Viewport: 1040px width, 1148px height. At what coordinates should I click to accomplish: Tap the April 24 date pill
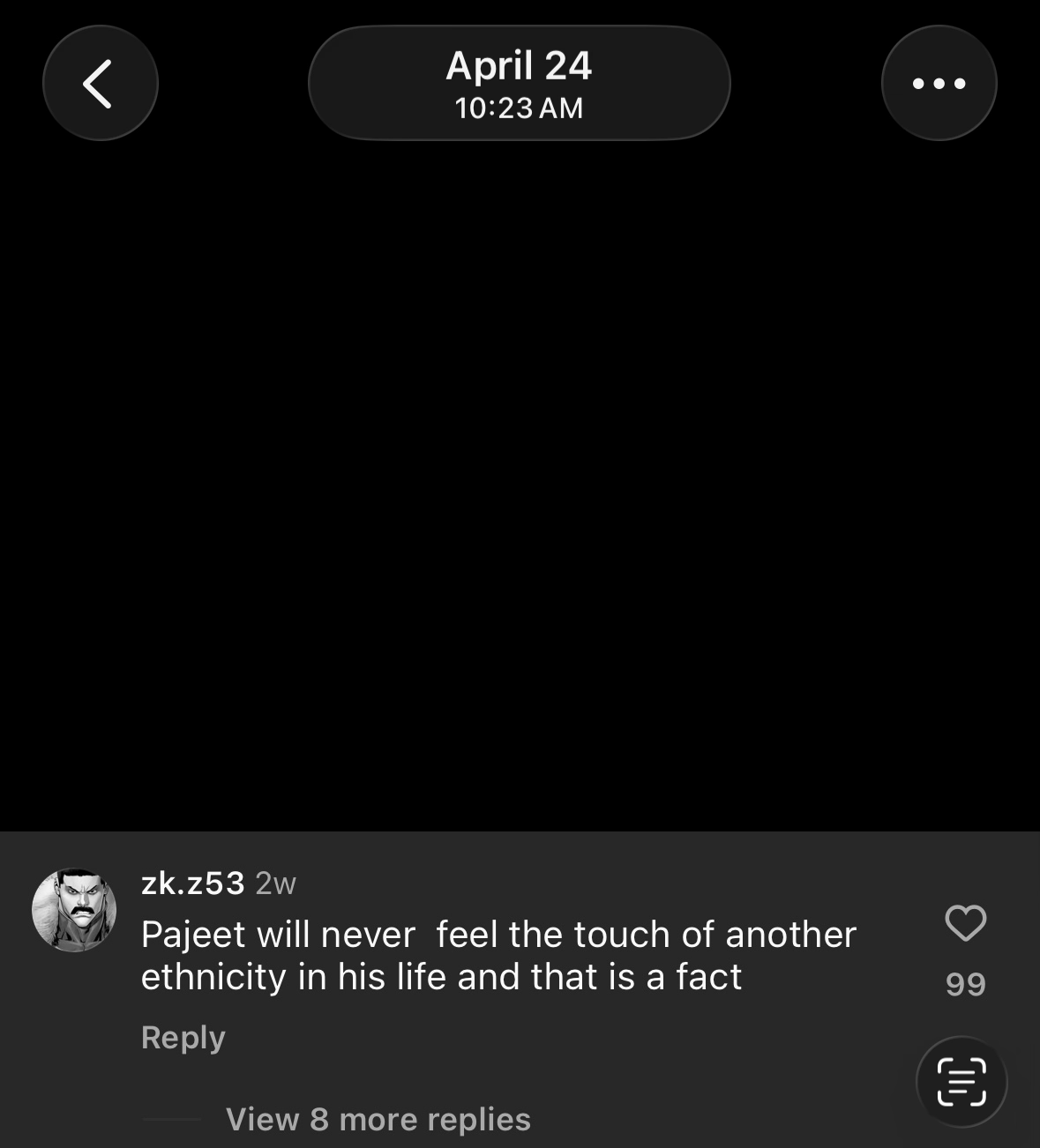pos(519,83)
